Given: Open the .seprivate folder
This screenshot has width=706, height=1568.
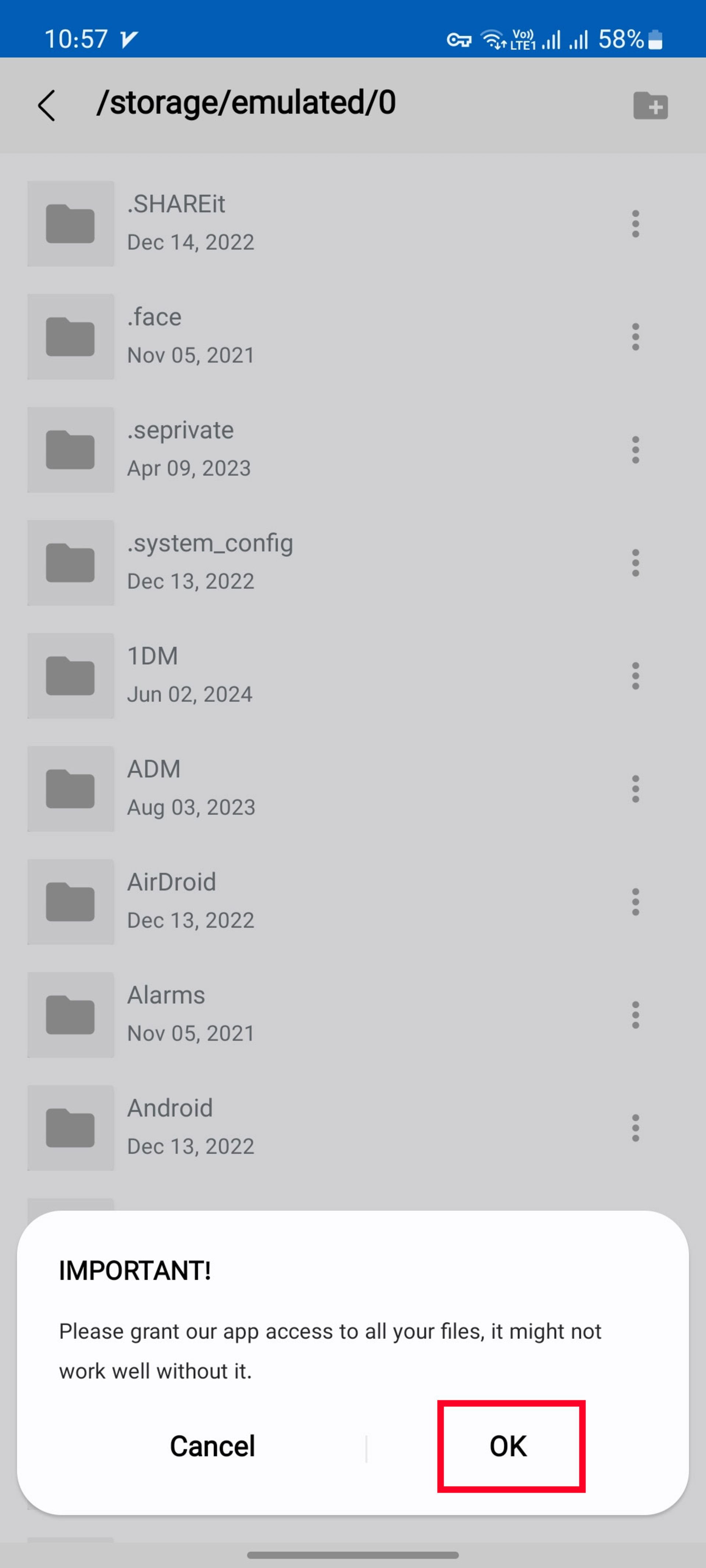Looking at the screenshot, I should tap(180, 449).
